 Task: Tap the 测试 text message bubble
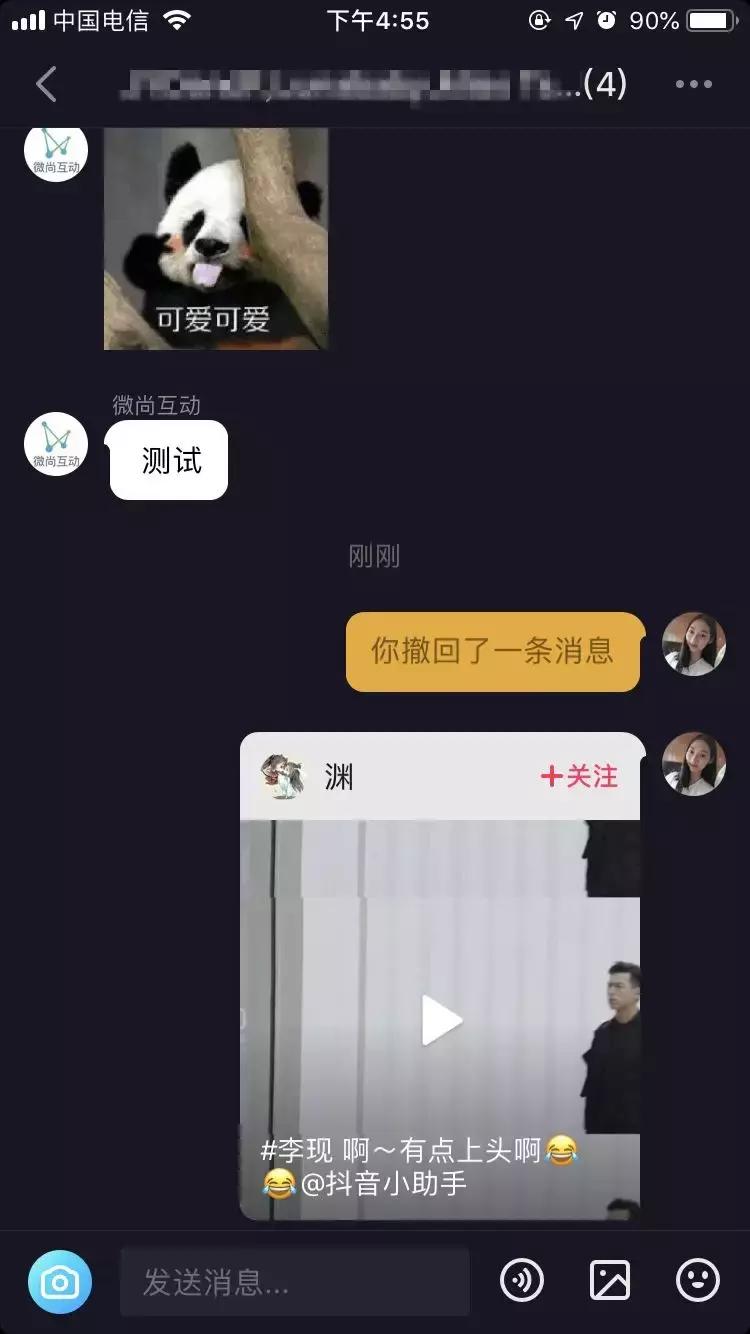[x=168, y=459]
